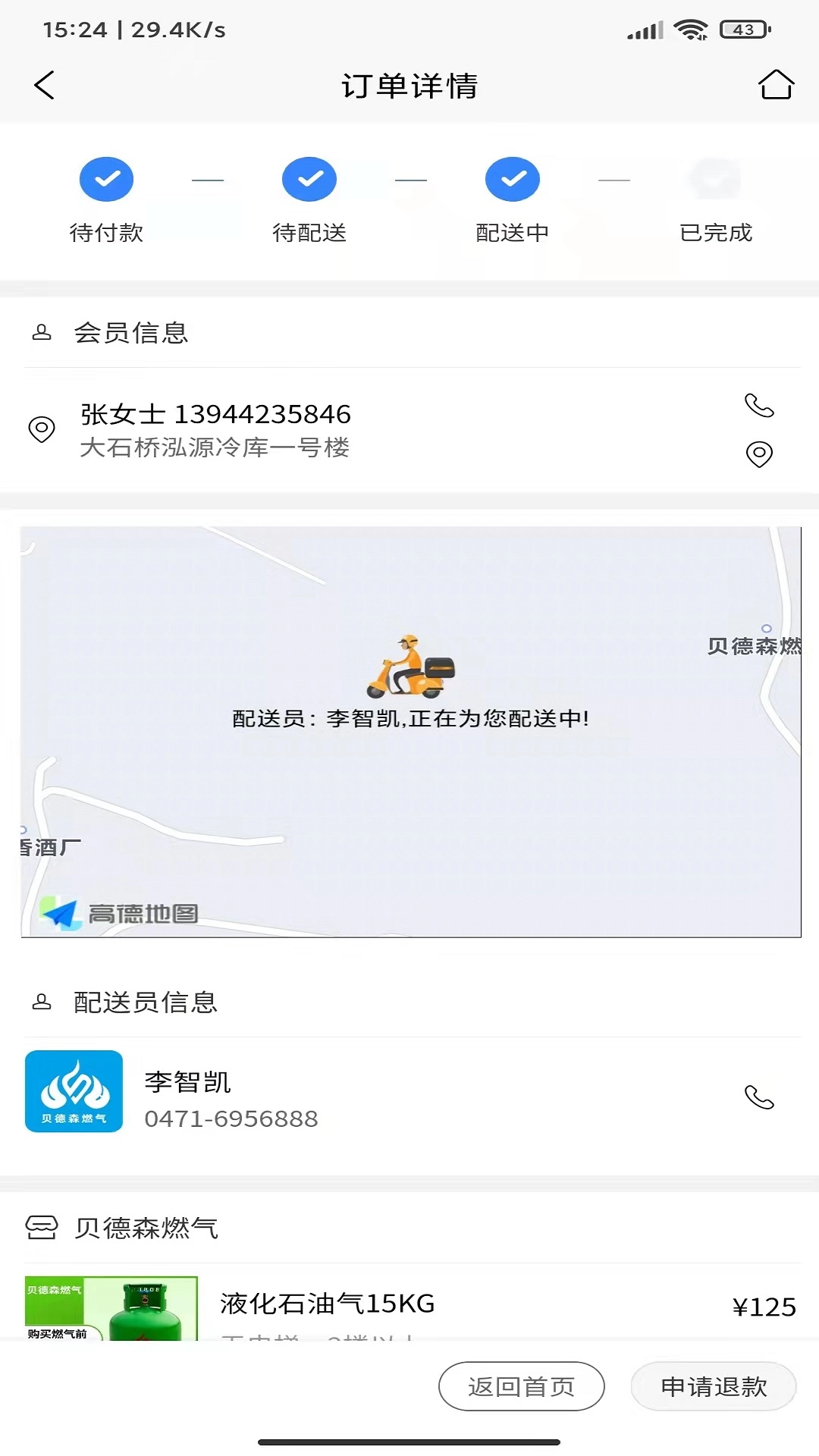Open the home page via the house icon
819x1456 pixels.
[x=775, y=86]
